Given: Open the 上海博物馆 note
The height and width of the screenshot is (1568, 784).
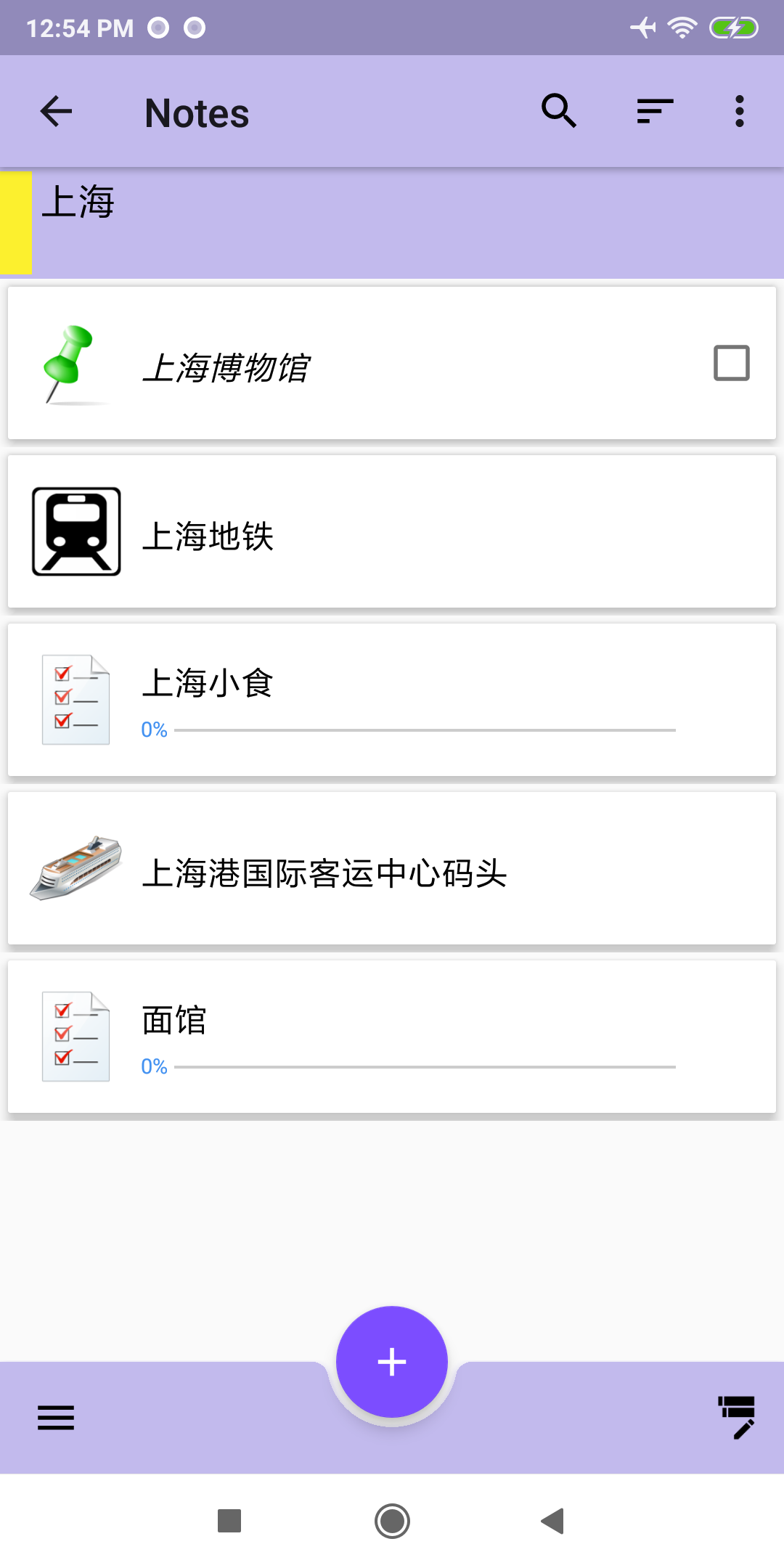Looking at the screenshot, I should click(x=363, y=365).
